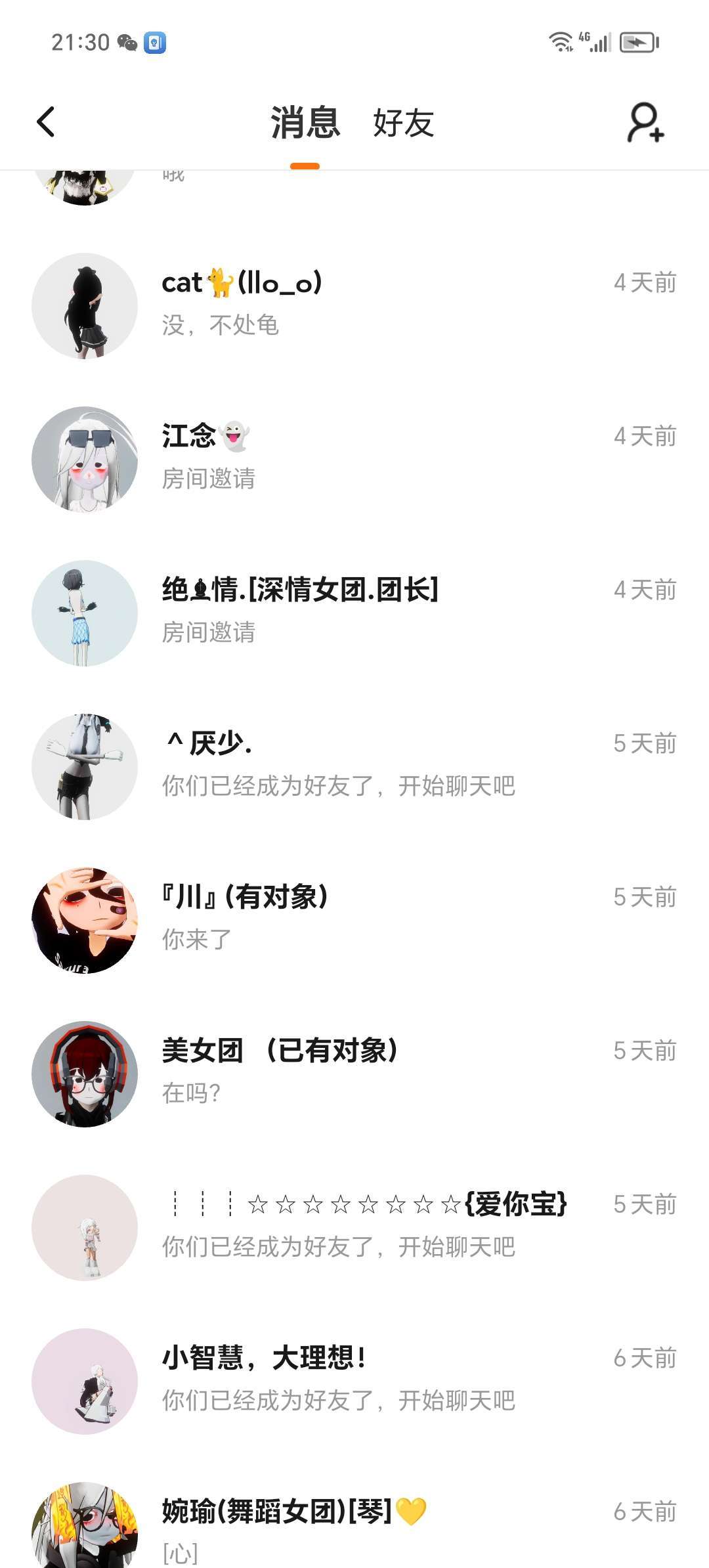Open the chat with cat (llo_o)
The width and height of the screenshot is (709, 1568).
point(354,305)
